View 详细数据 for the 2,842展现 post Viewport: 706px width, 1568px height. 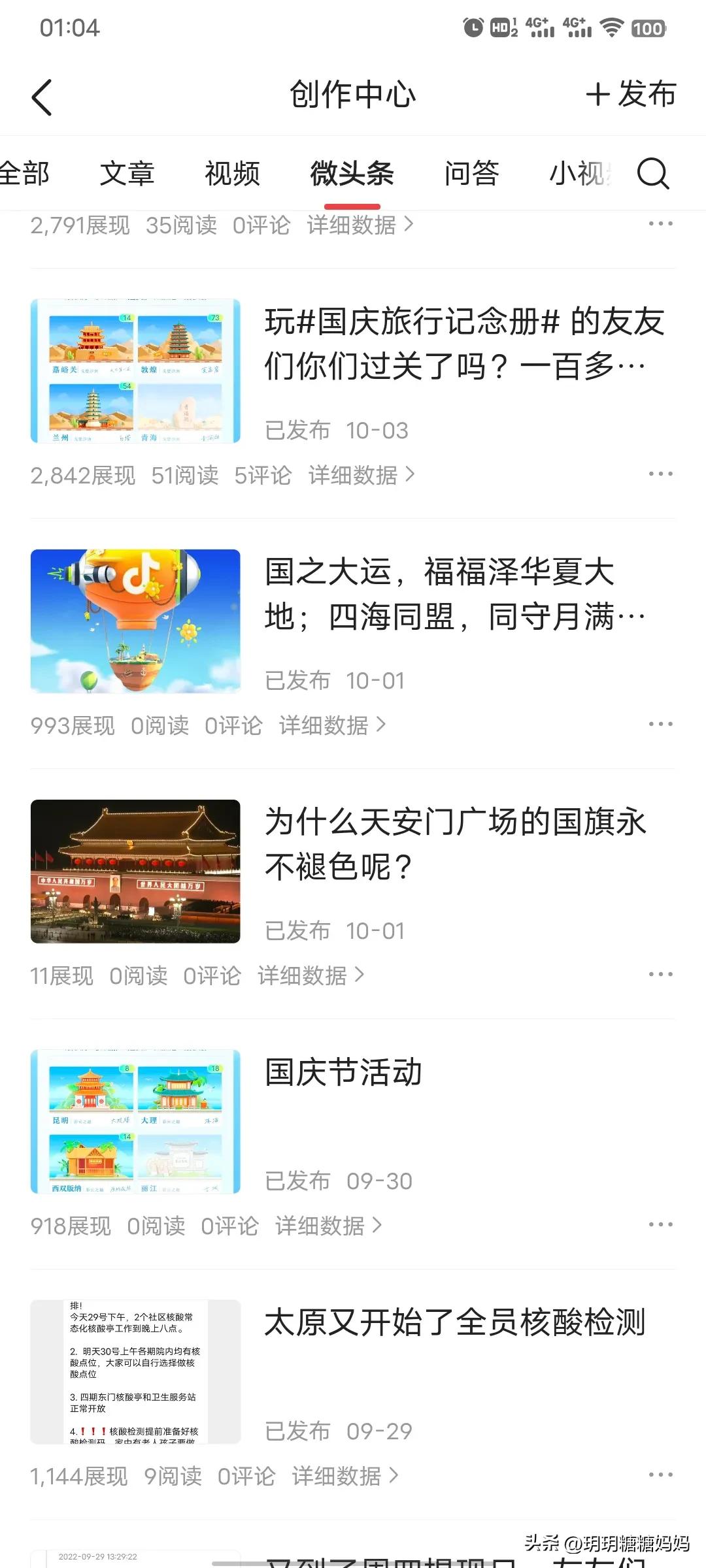[x=361, y=475]
